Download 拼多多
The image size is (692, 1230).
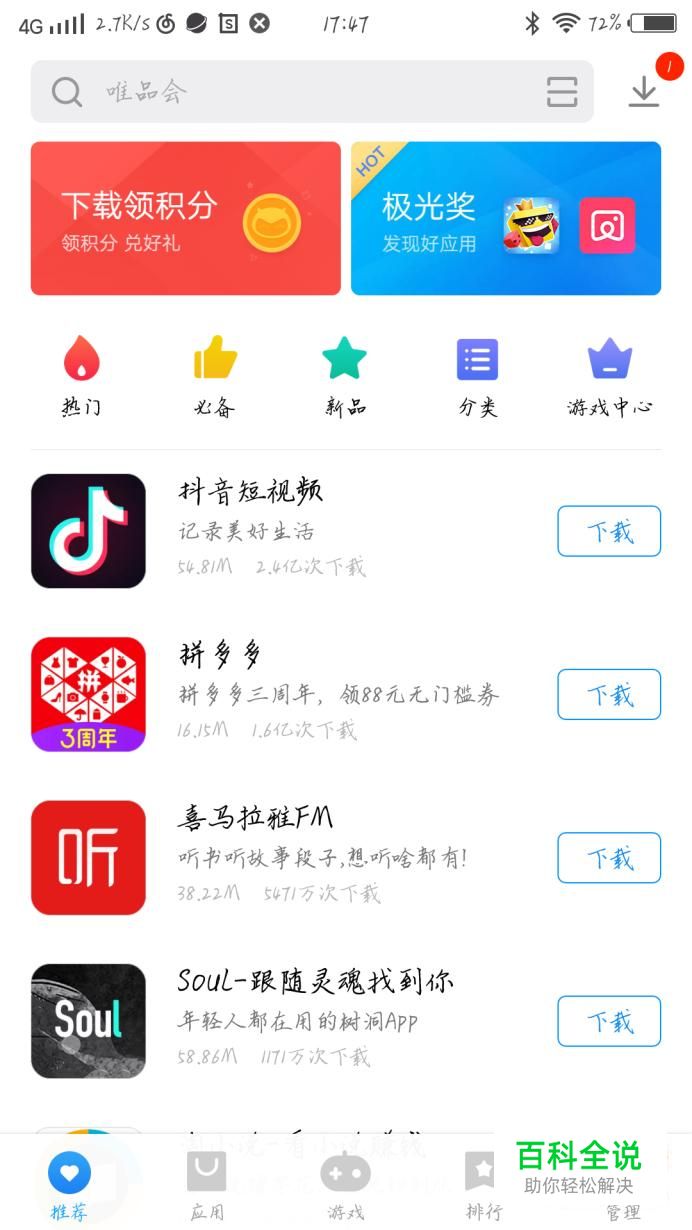point(609,694)
